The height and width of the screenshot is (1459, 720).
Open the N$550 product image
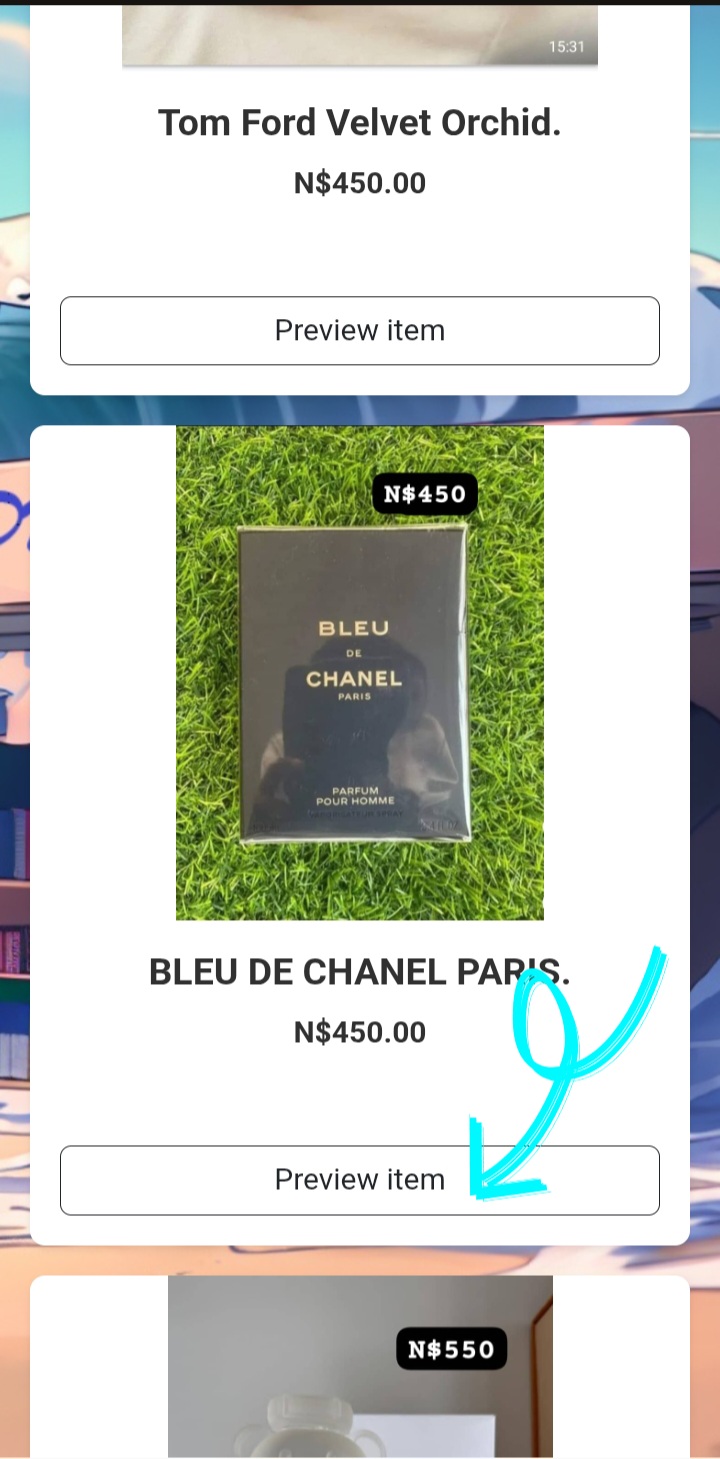point(360,1366)
